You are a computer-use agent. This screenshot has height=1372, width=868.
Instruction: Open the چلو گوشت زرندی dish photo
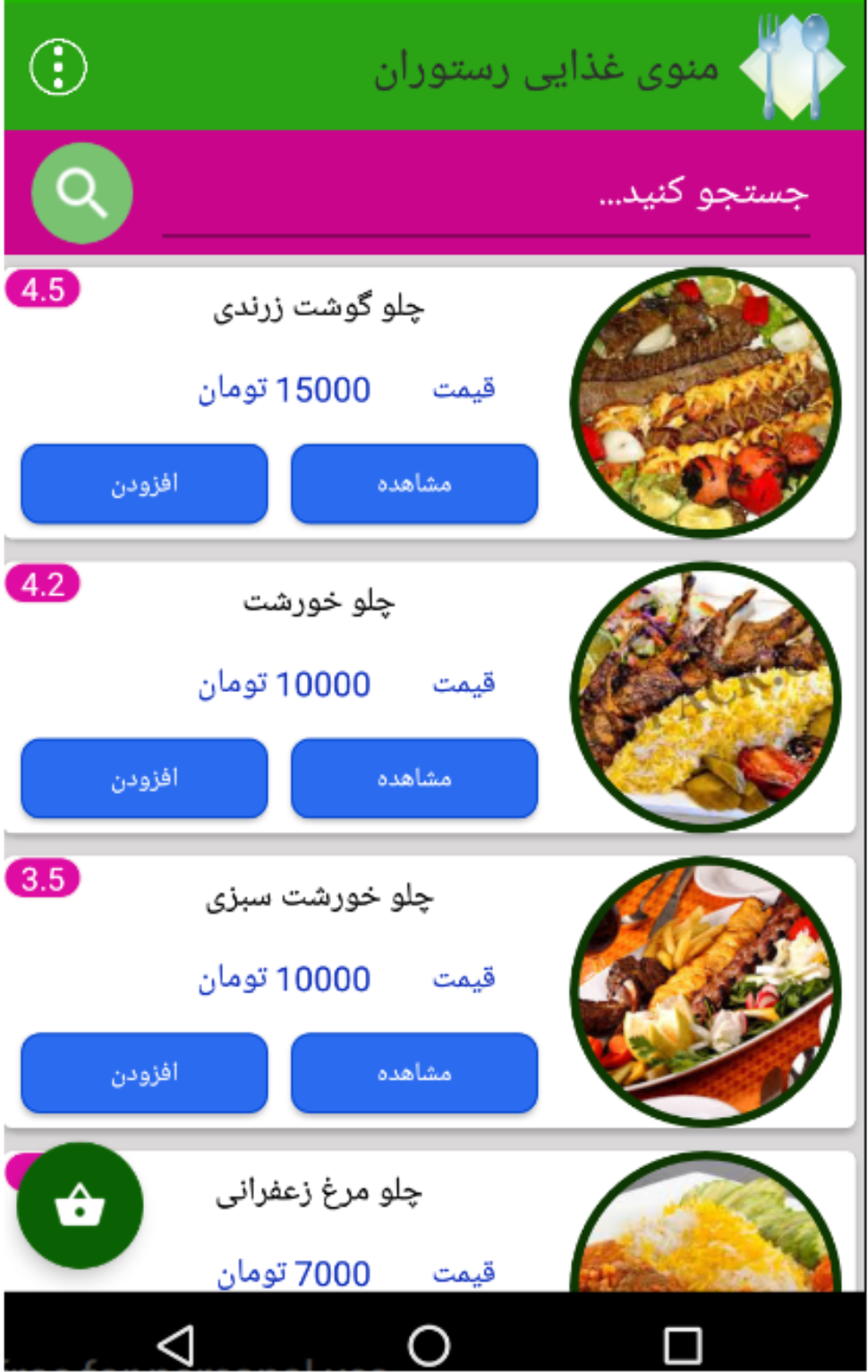[x=705, y=403]
